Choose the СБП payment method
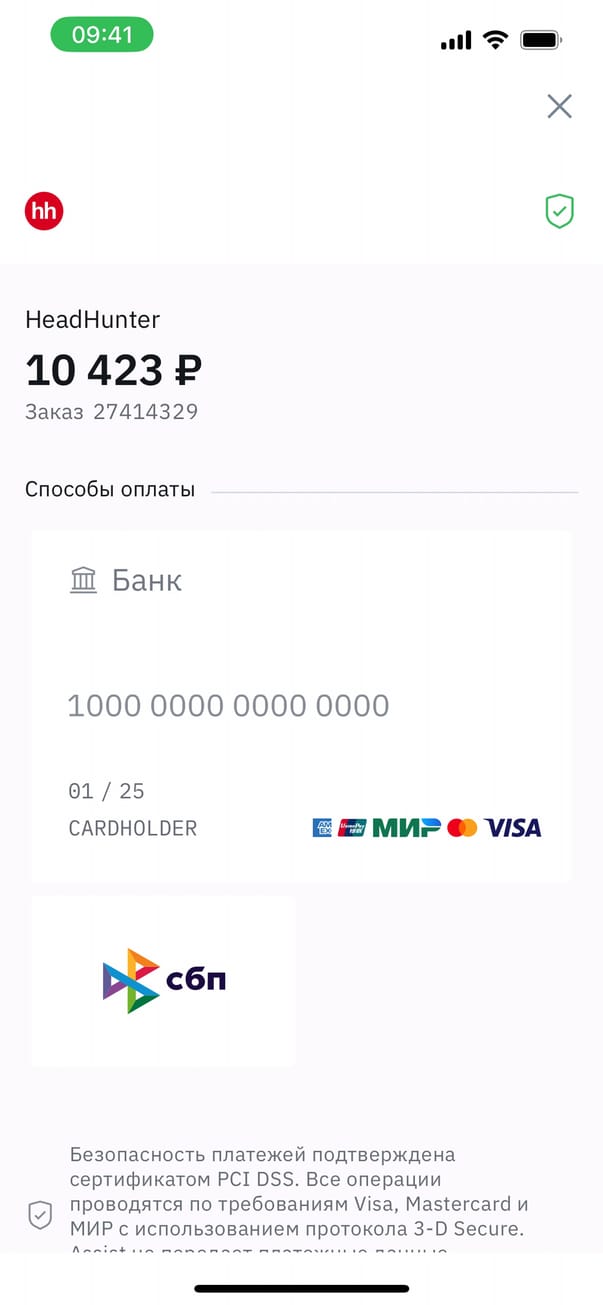 (x=164, y=980)
